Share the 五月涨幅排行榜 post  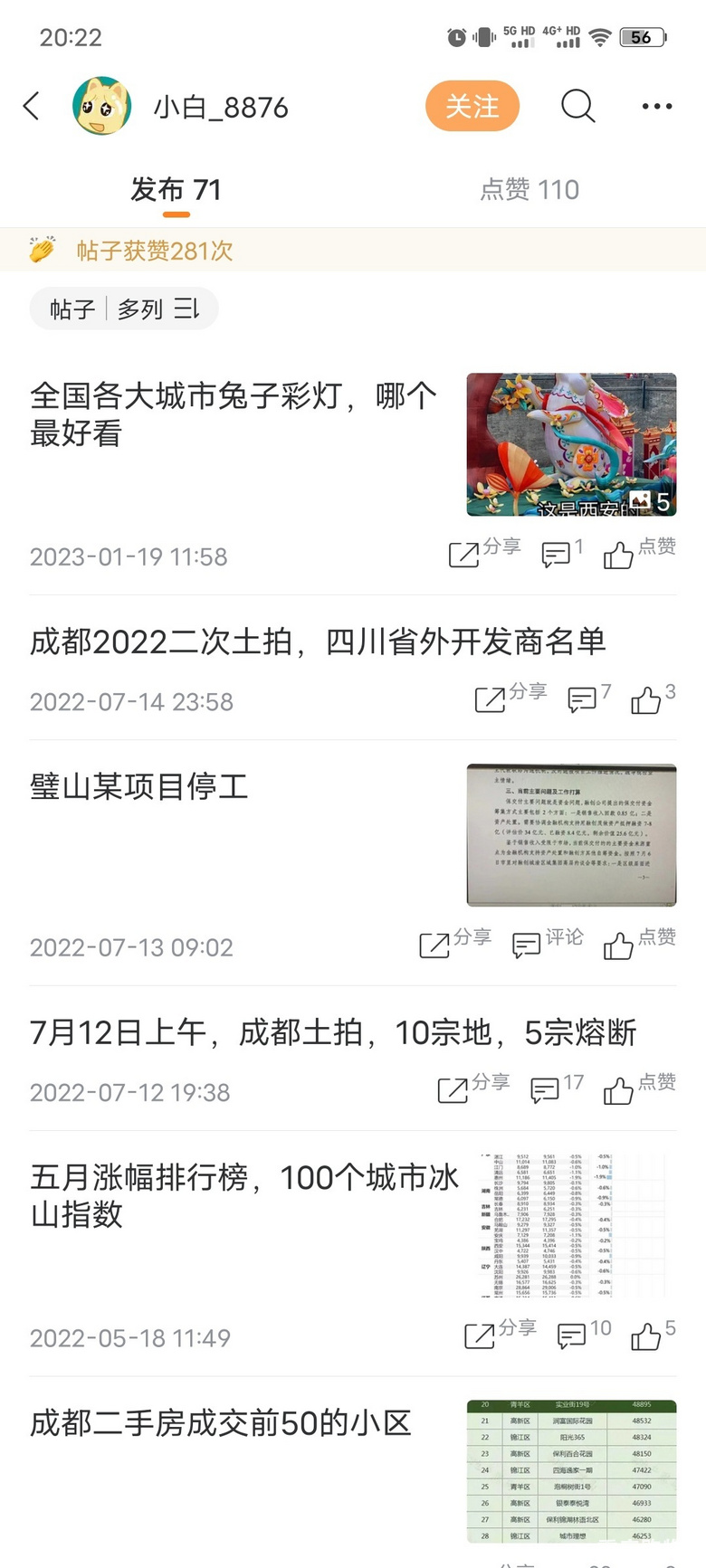pos(500,1334)
